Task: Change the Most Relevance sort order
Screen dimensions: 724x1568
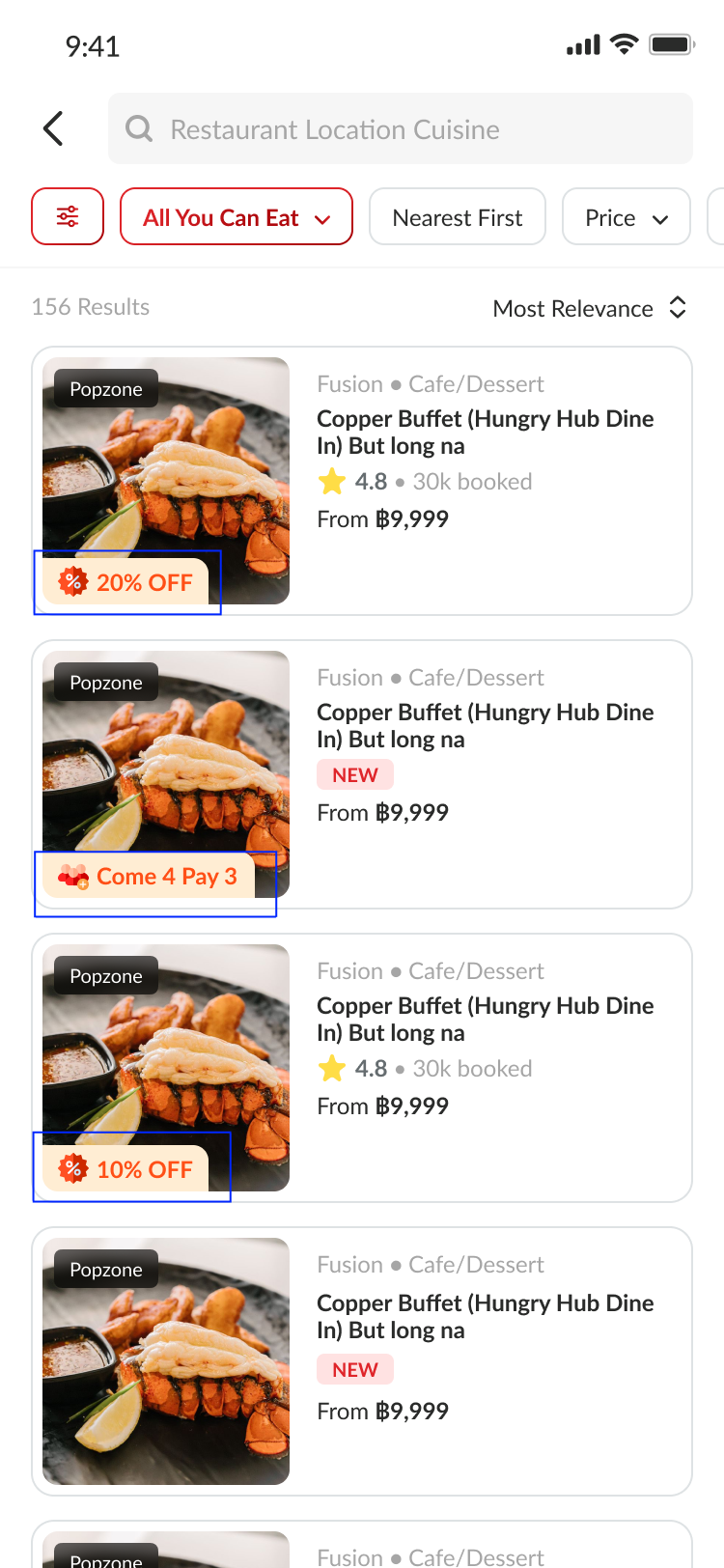Action: click(589, 308)
